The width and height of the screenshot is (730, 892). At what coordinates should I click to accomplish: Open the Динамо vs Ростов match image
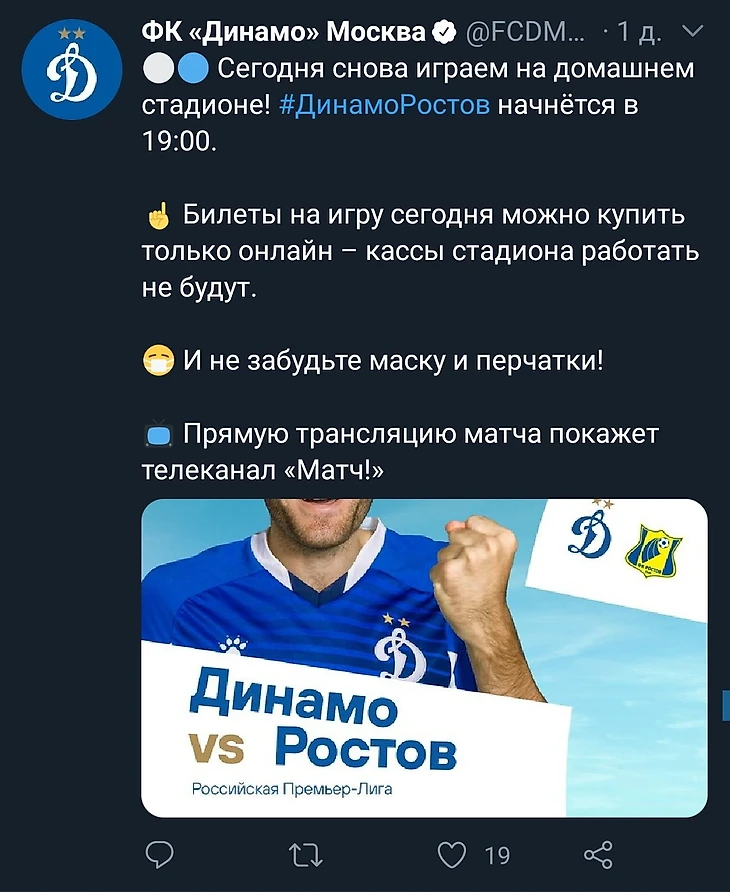click(x=424, y=657)
